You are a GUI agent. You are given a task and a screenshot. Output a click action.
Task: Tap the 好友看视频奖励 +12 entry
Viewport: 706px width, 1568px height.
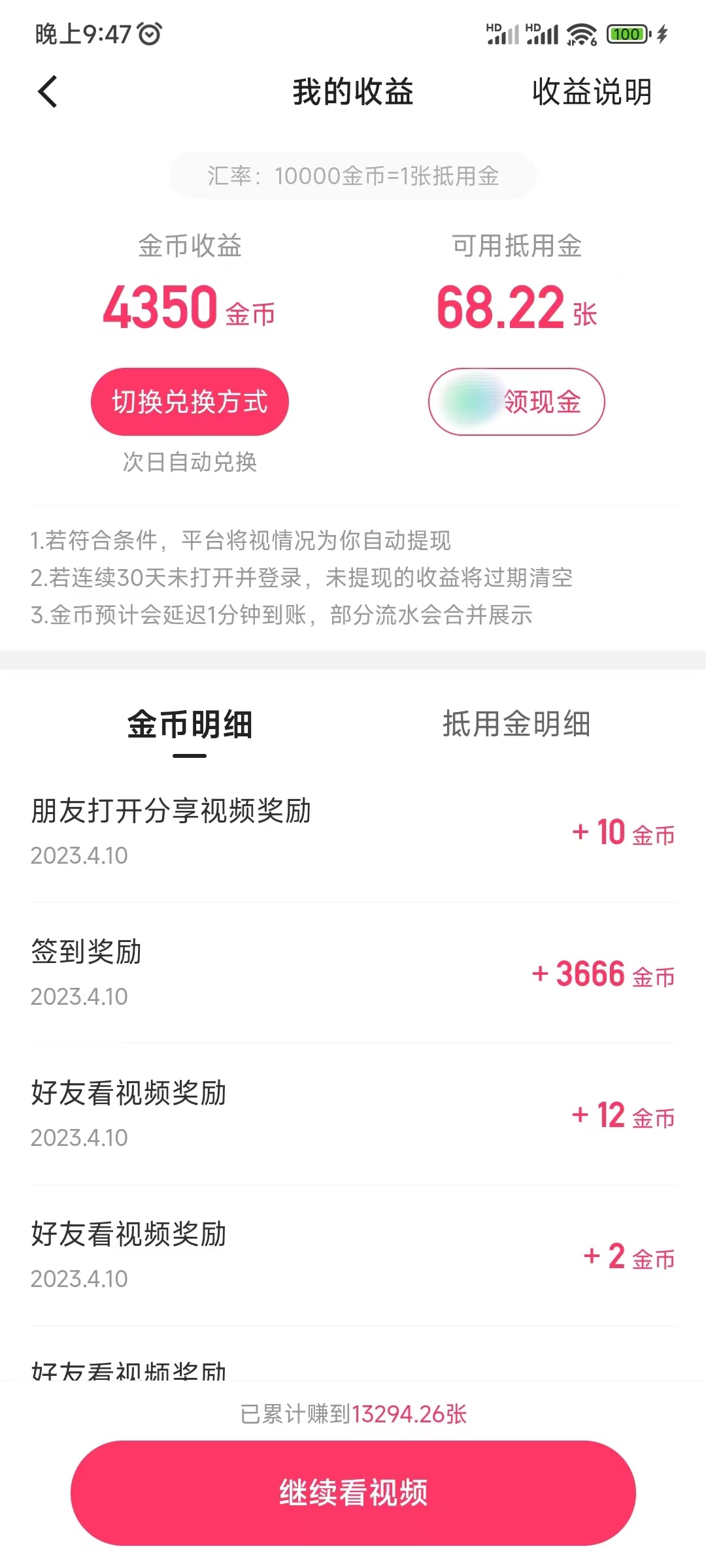[353, 1115]
